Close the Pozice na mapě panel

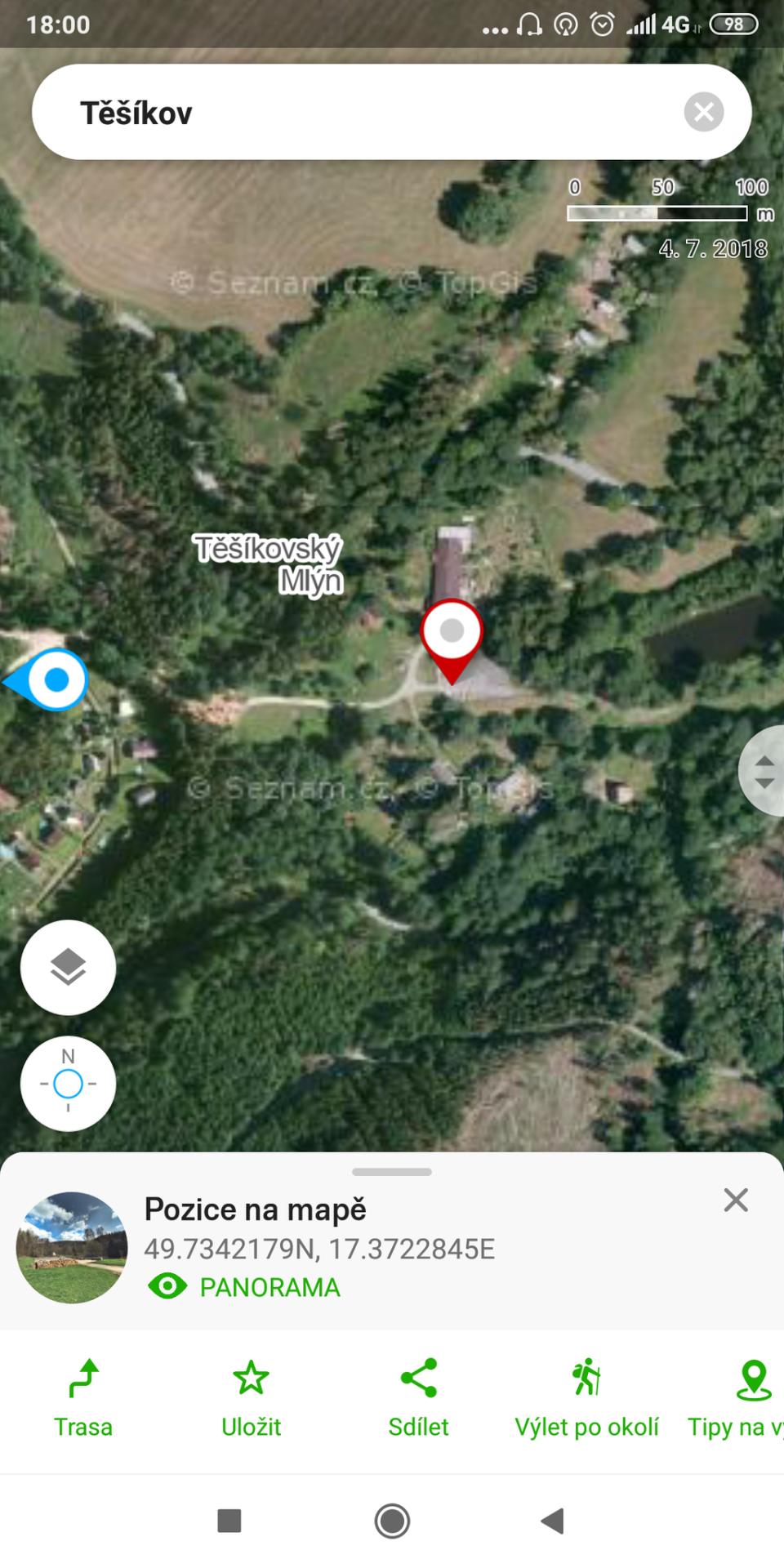coord(735,1200)
